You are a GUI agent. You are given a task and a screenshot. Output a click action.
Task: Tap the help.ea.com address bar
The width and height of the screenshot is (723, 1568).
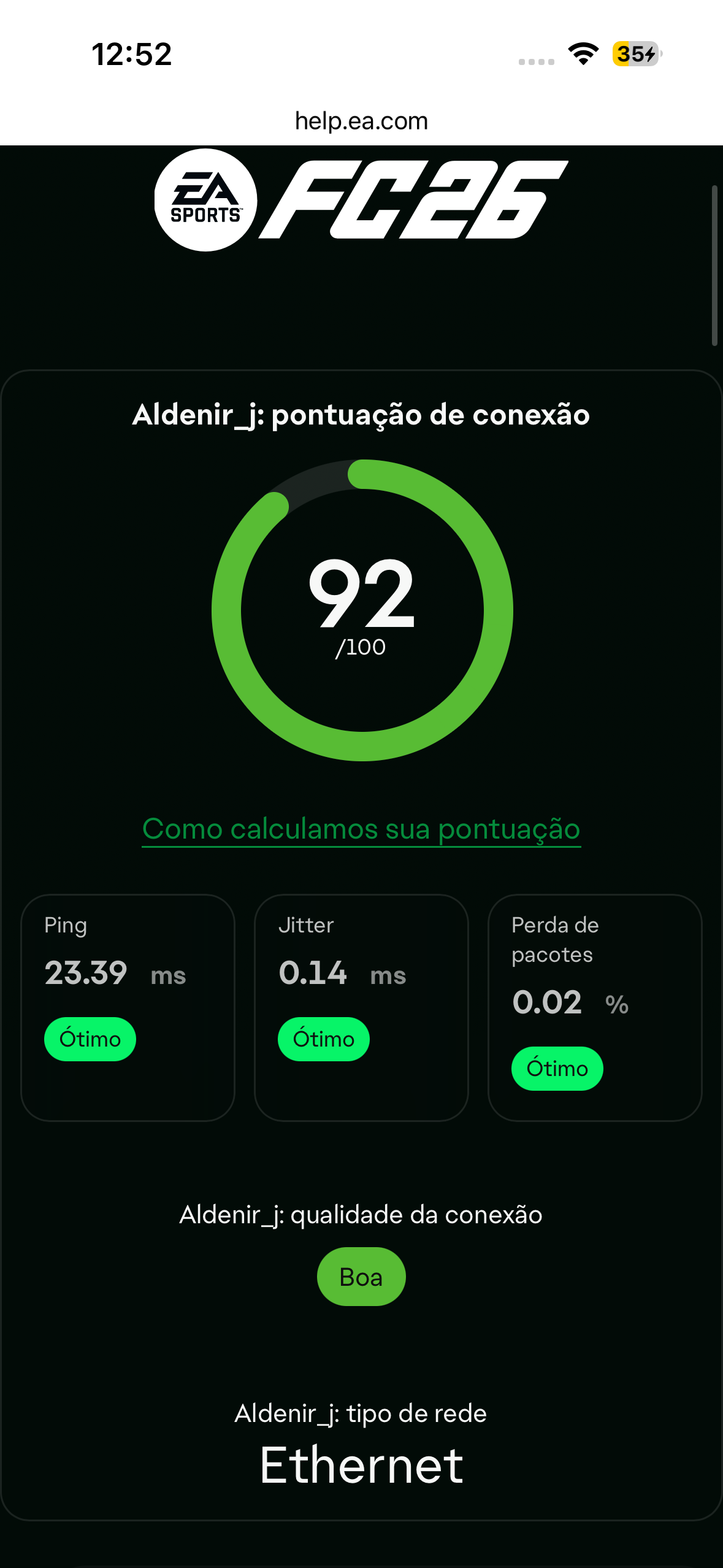click(x=361, y=121)
